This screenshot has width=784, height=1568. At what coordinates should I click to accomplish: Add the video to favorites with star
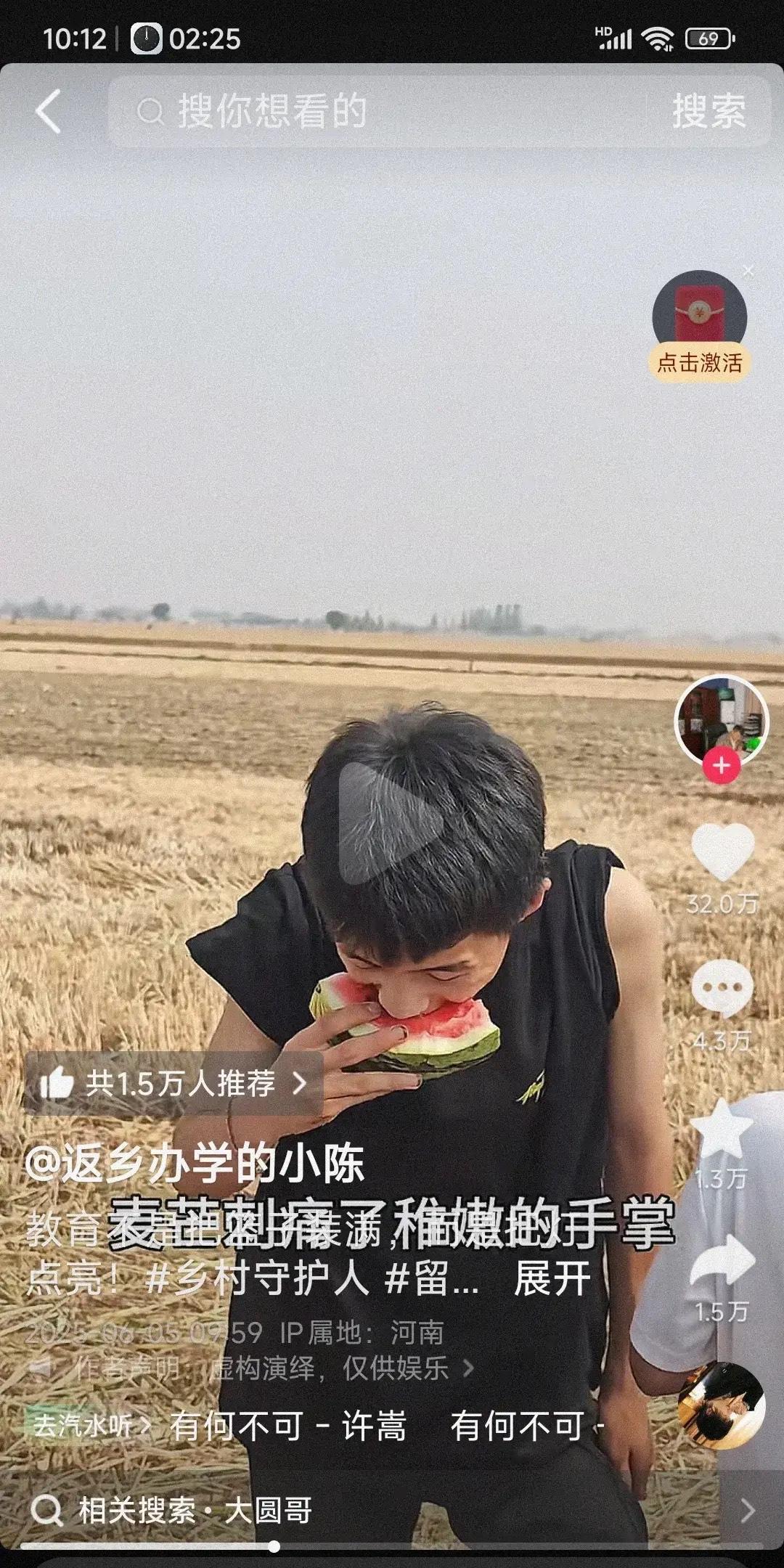(x=721, y=1128)
